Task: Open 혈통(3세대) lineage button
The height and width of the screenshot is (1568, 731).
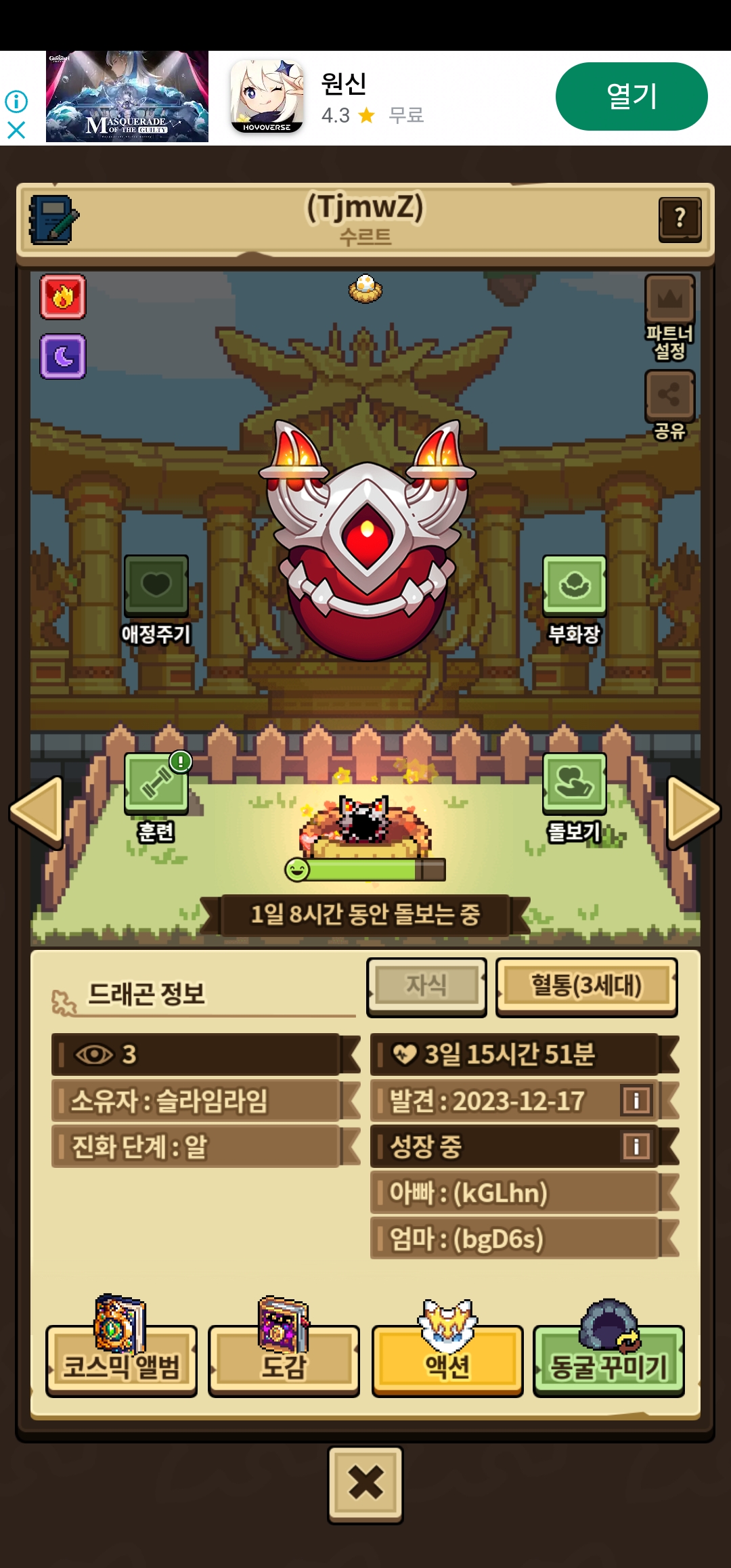Action: (x=586, y=986)
